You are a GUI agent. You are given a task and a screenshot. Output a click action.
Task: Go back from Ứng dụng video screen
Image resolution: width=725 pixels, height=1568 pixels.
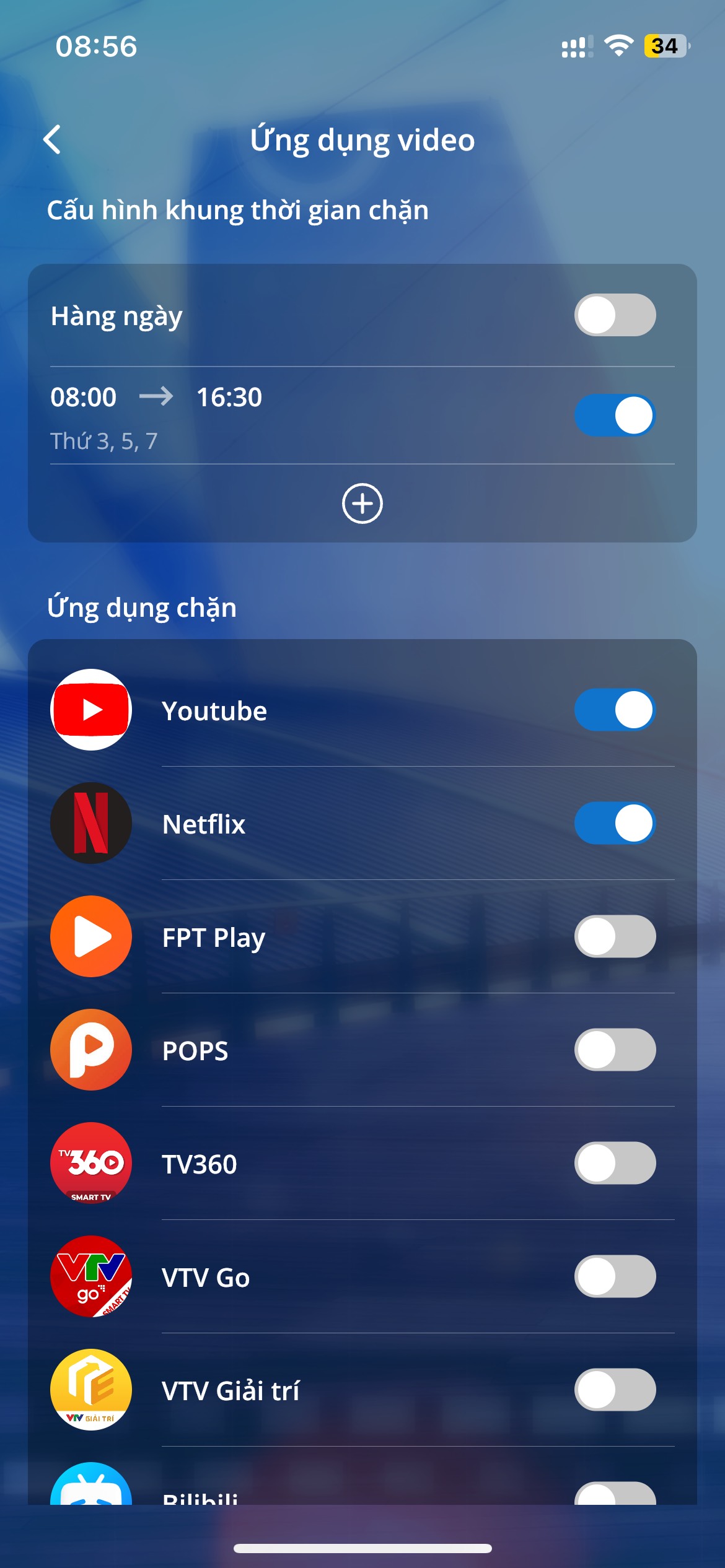[x=53, y=140]
